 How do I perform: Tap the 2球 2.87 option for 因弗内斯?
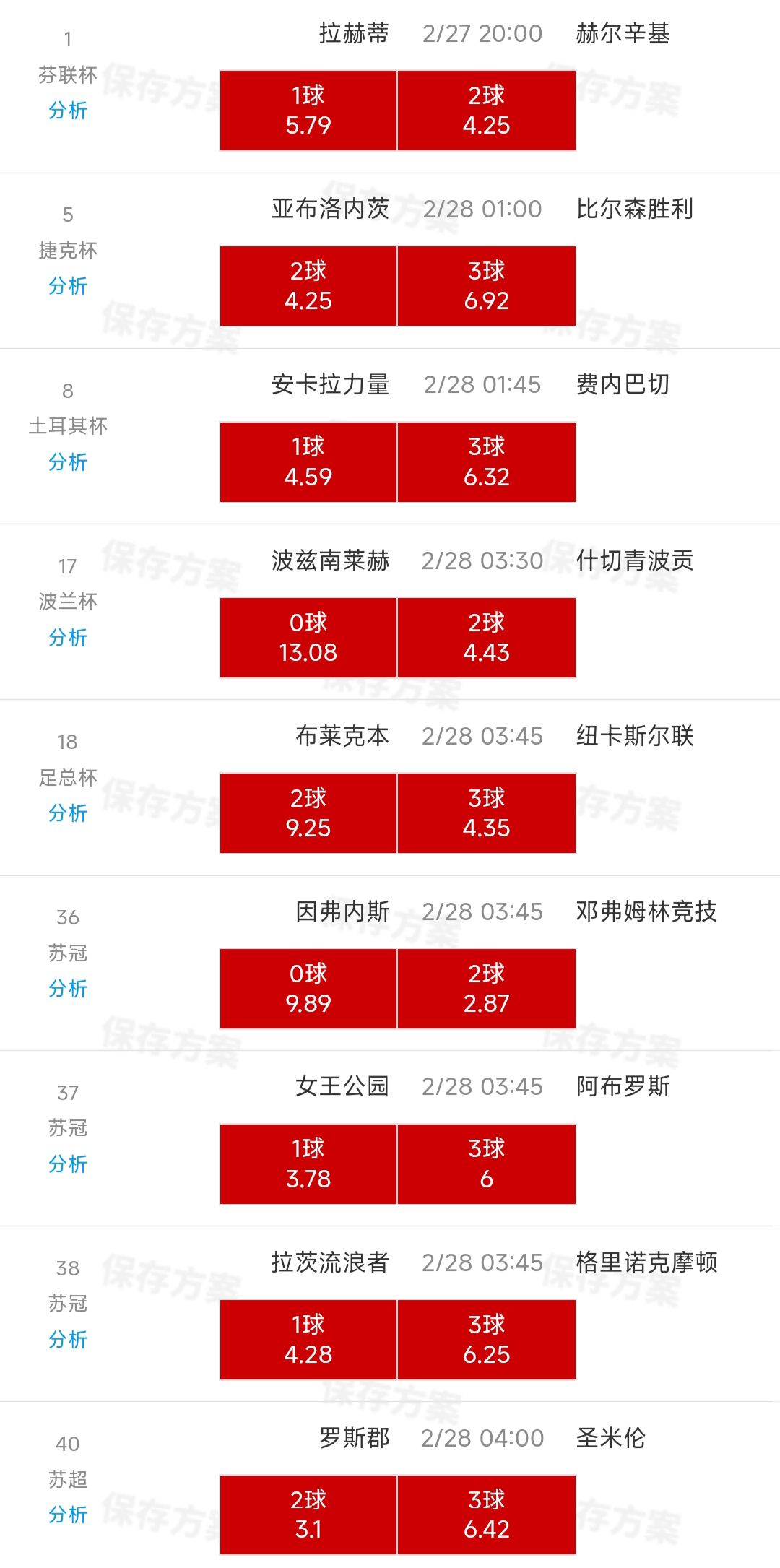pos(486,988)
